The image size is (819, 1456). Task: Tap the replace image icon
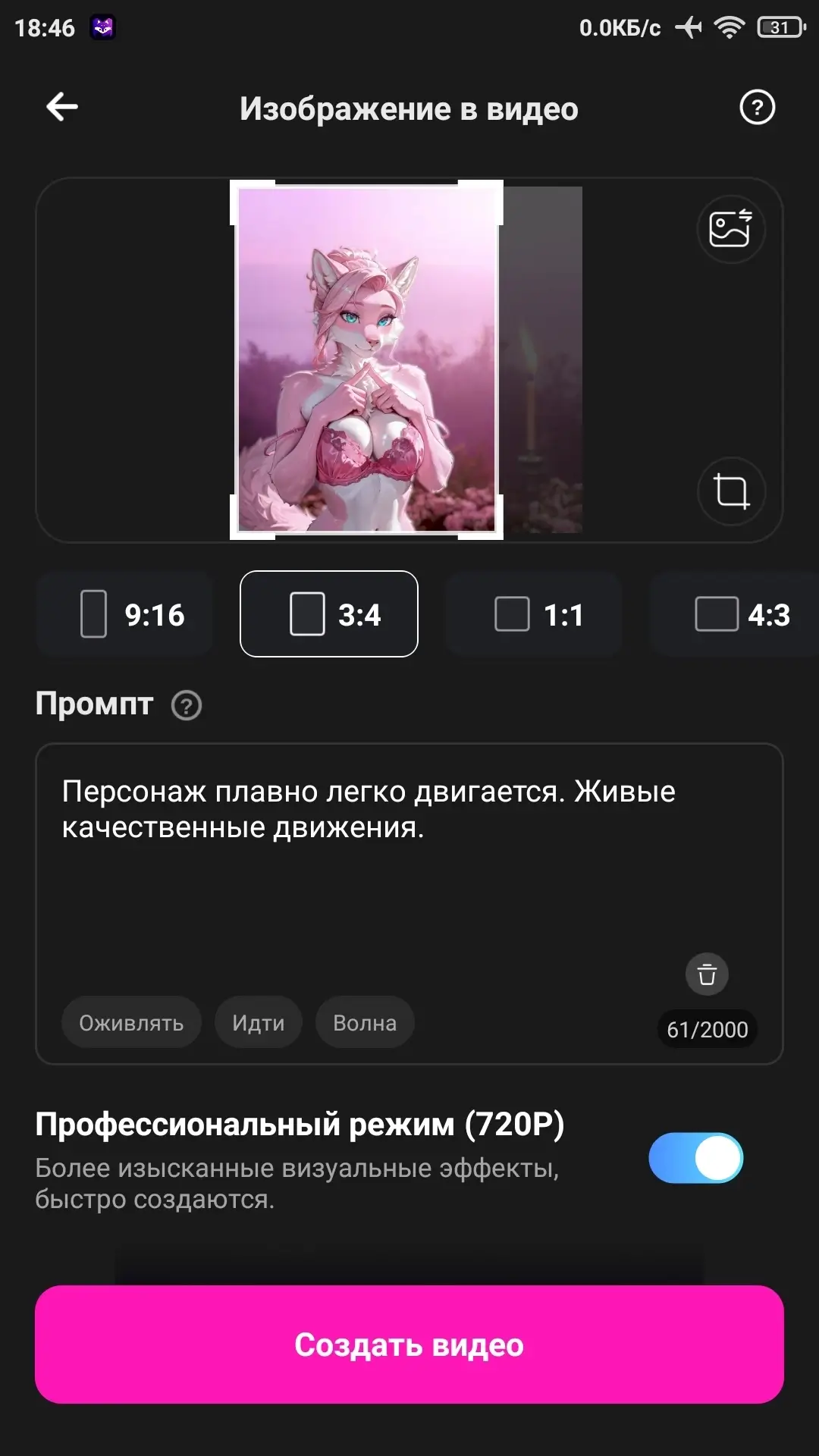pyautogui.click(x=730, y=228)
